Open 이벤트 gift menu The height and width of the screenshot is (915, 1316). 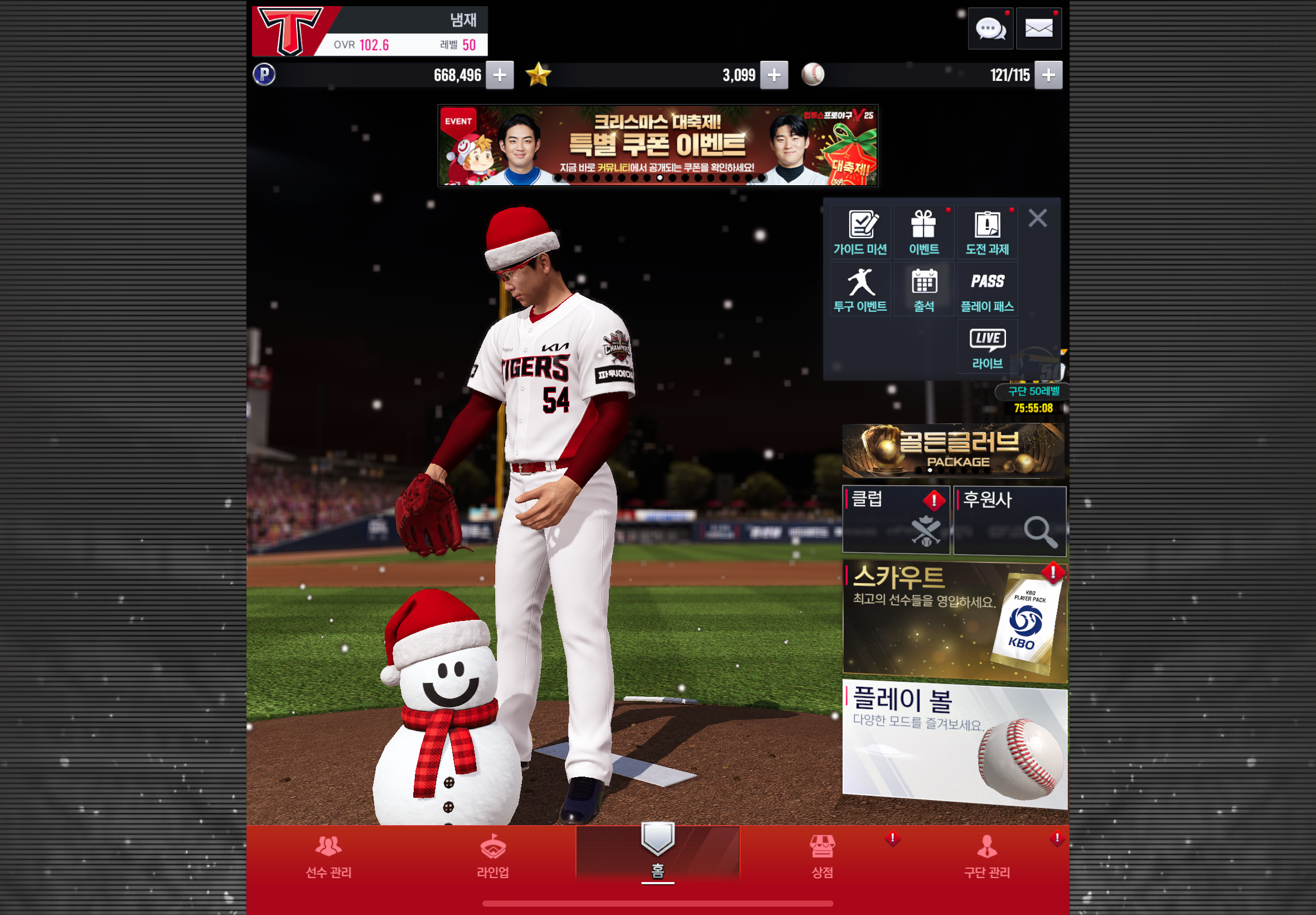(923, 232)
